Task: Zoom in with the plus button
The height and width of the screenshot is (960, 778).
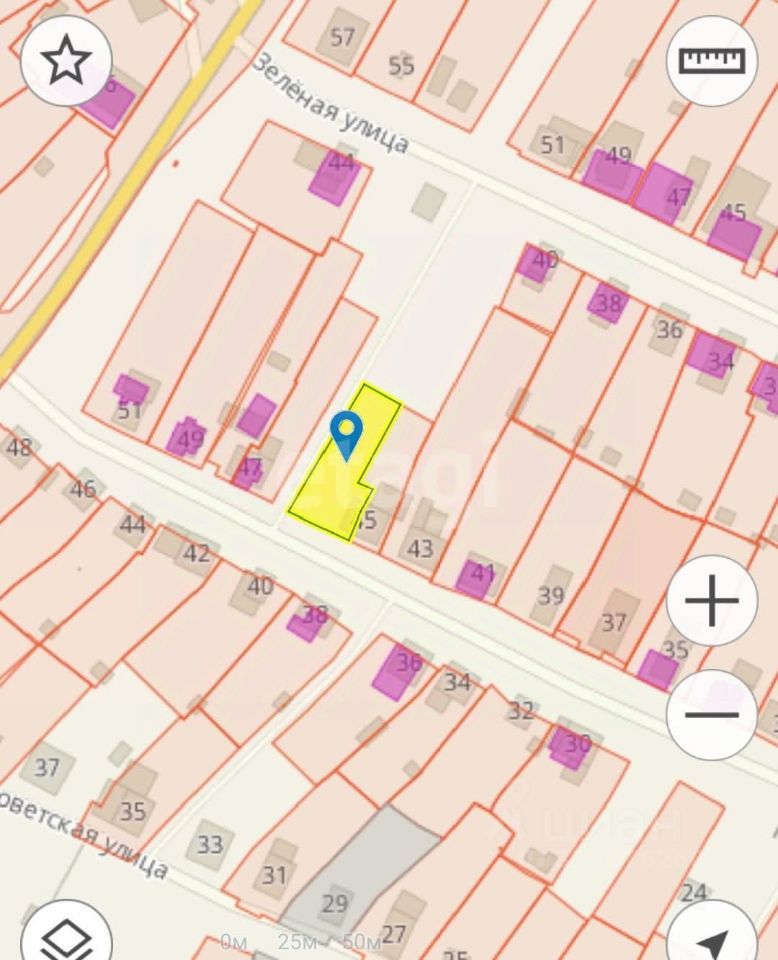Action: (x=712, y=602)
